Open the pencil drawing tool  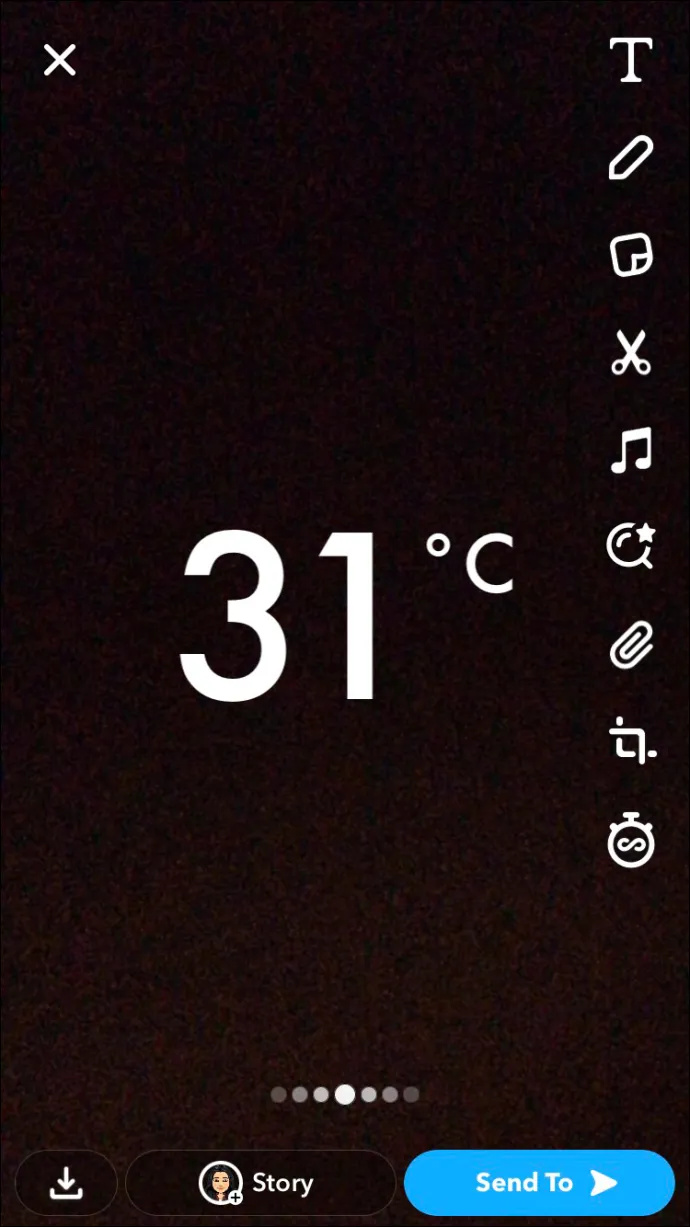tap(631, 158)
